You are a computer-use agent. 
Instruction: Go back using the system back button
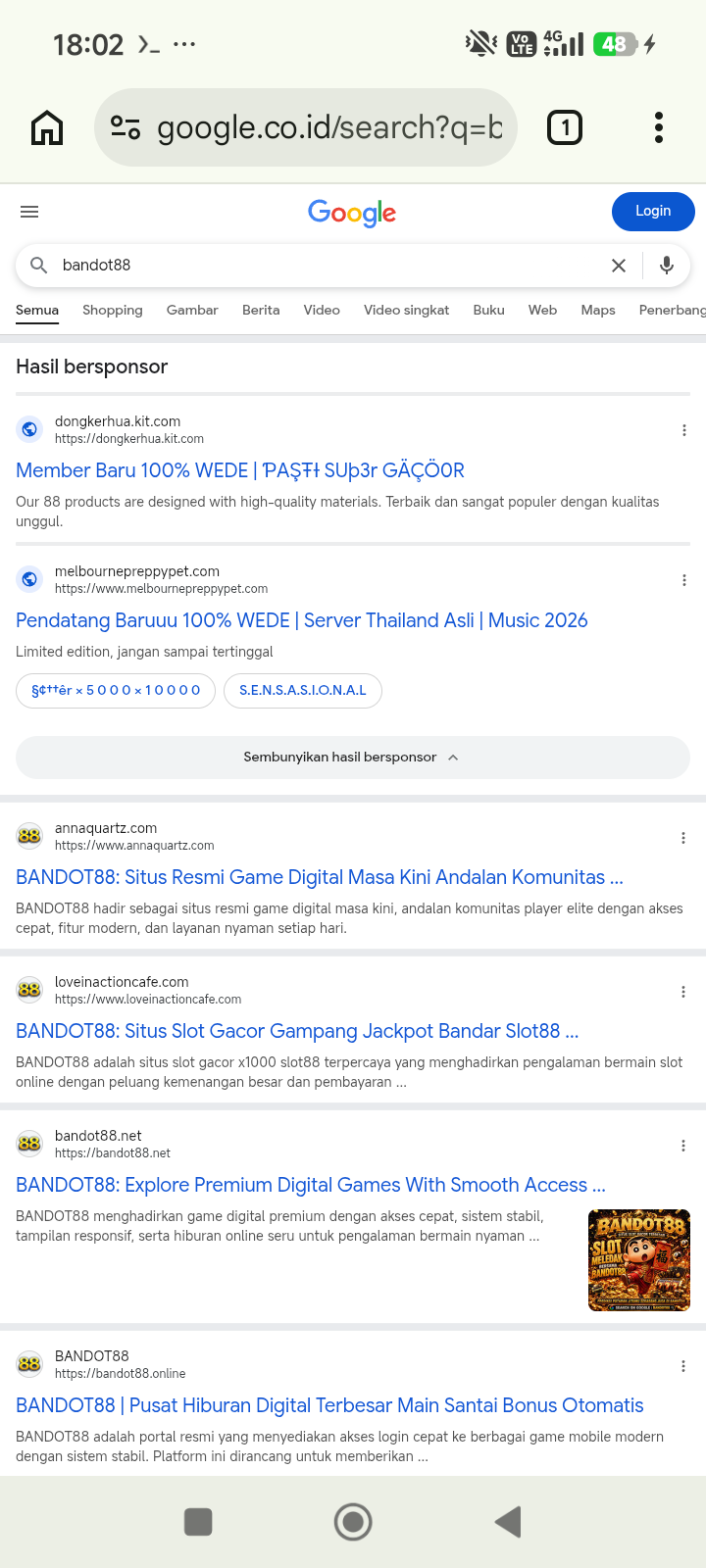508,1522
